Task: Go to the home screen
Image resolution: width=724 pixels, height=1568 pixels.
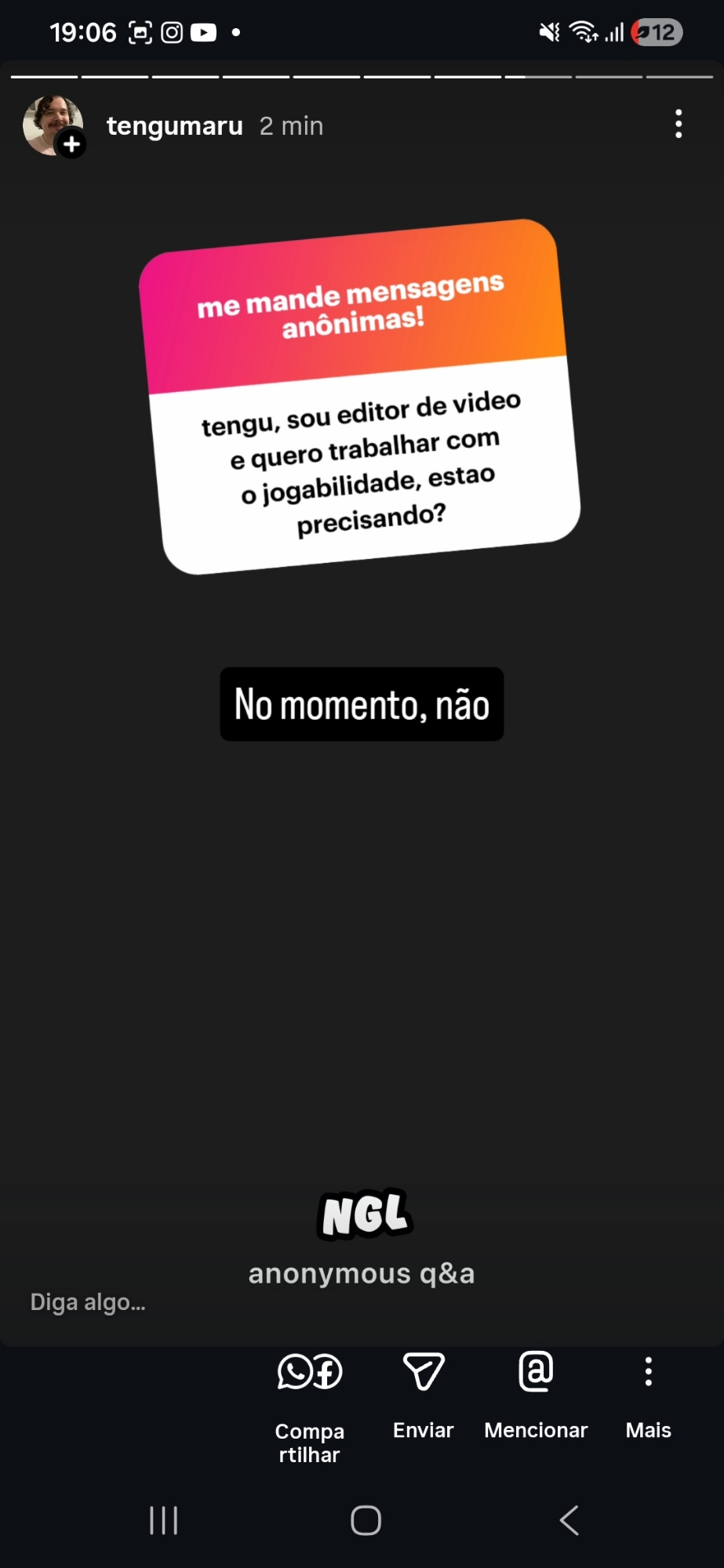Action: point(366,1520)
